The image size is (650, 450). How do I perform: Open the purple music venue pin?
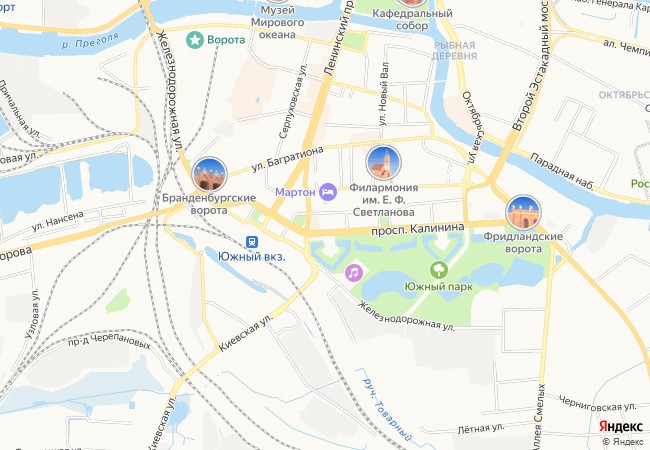353,272
